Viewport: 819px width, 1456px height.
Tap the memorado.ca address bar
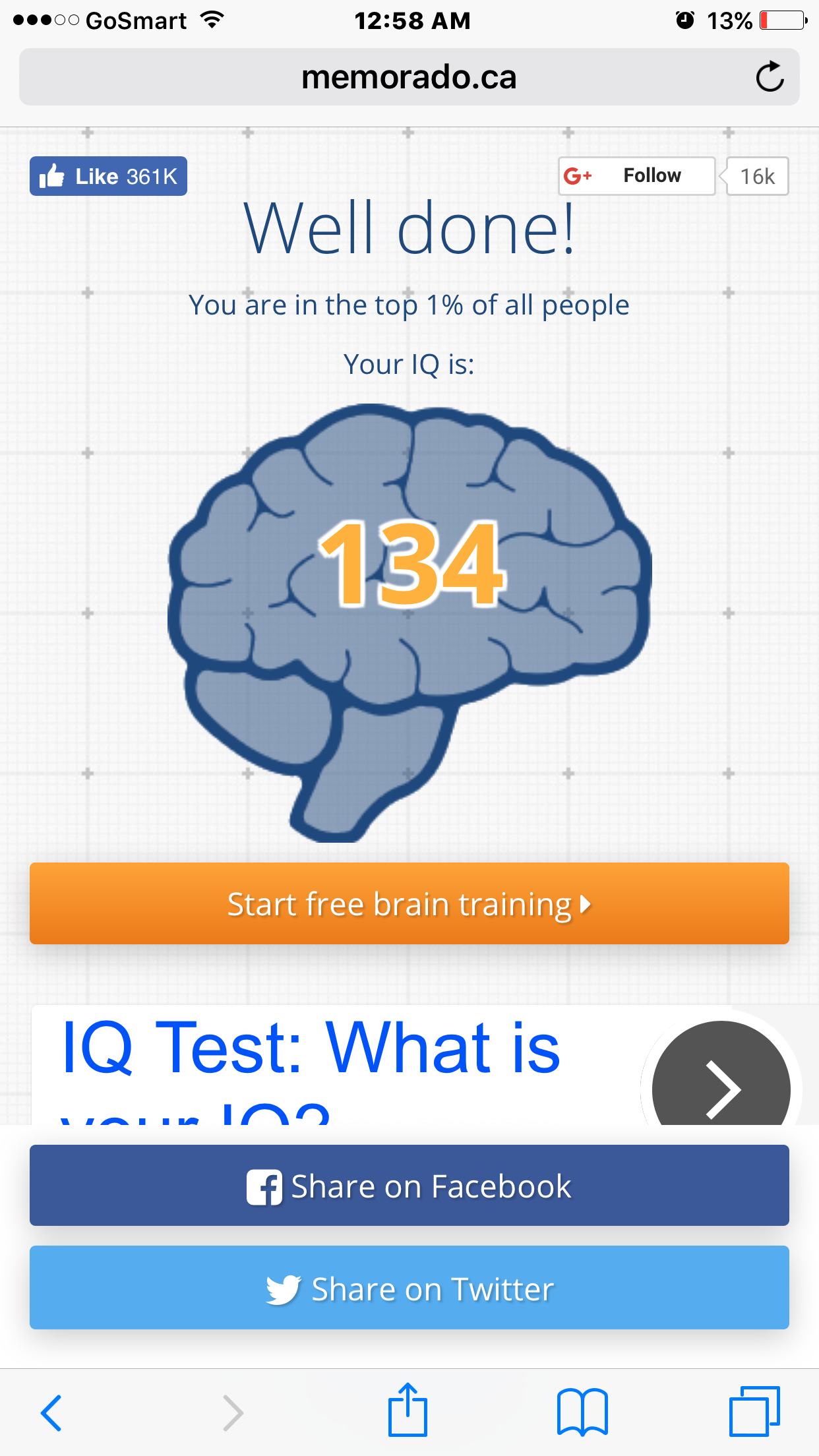pos(409,77)
